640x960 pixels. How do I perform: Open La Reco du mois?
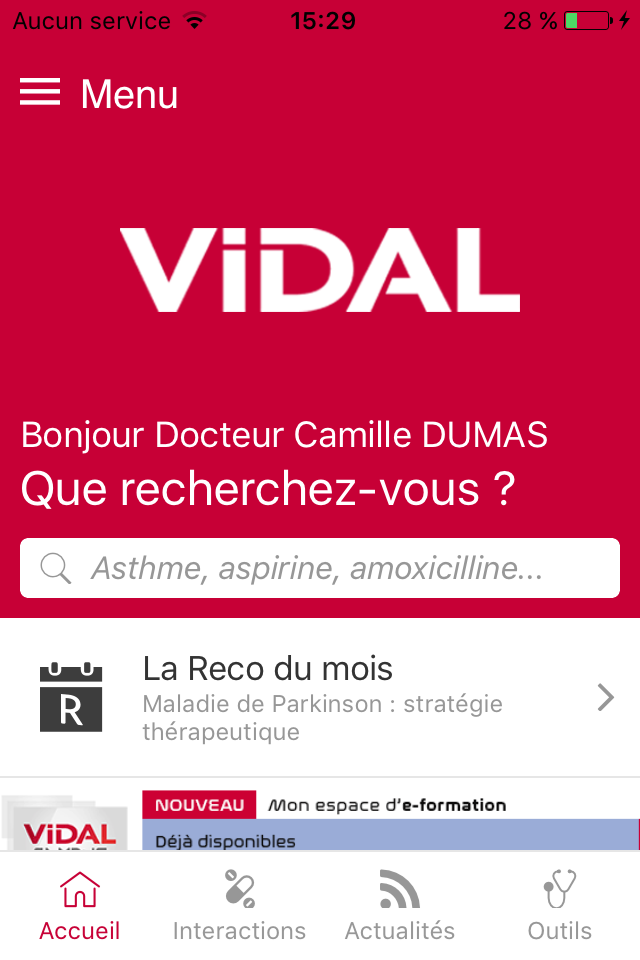click(320, 698)
